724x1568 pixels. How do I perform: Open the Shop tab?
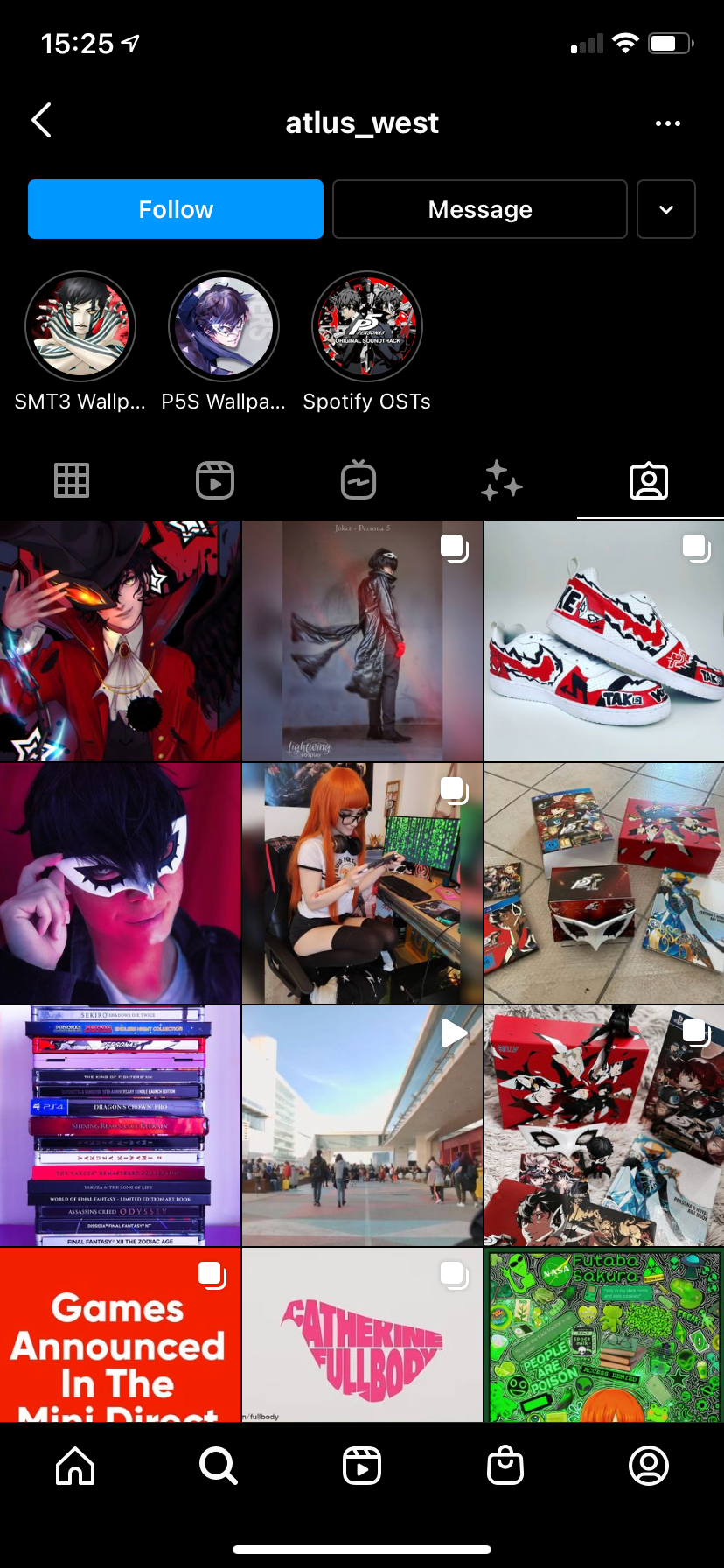[505, 1466]
